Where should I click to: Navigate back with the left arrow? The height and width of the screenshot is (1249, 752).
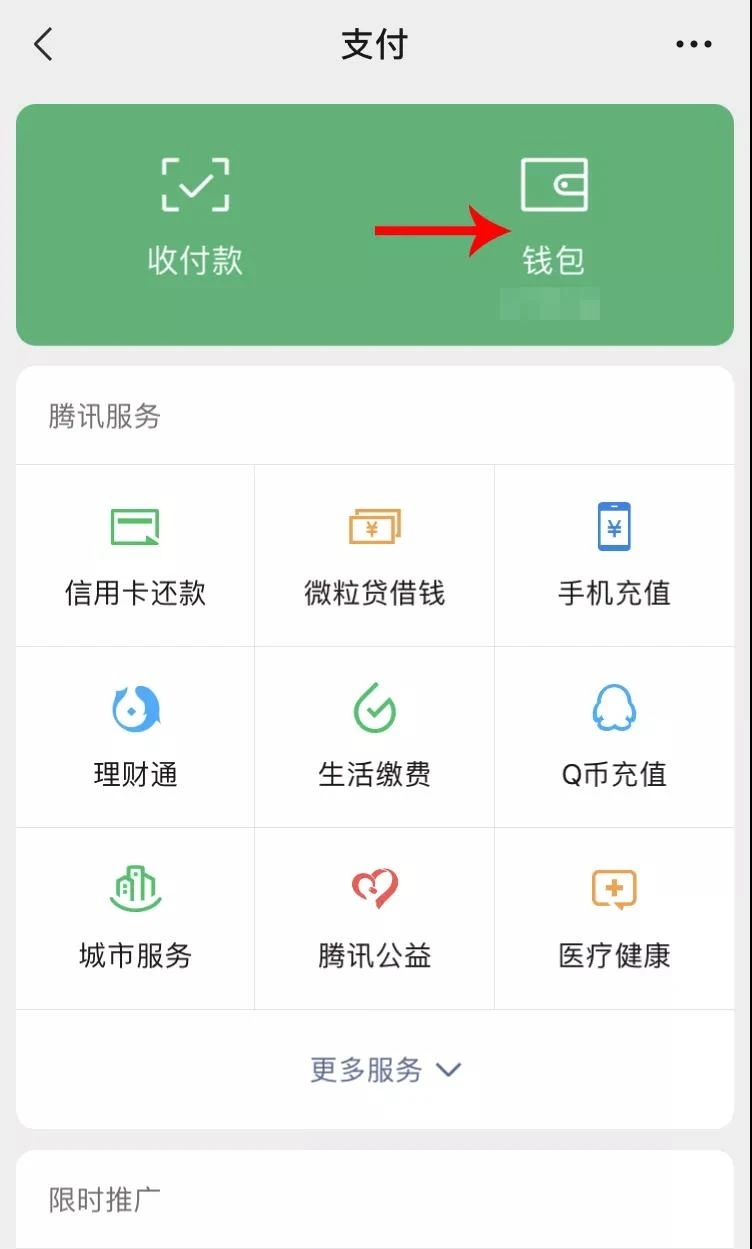pos(42,44)
